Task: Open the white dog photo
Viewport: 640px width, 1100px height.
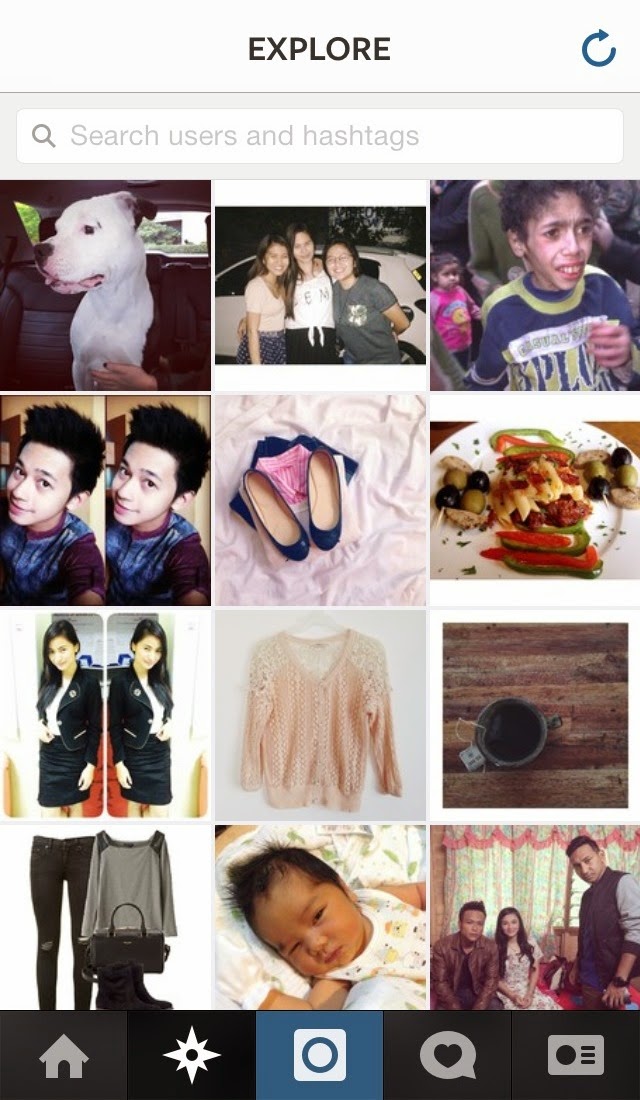Action: pyautogui.click(x=105, y=285)
